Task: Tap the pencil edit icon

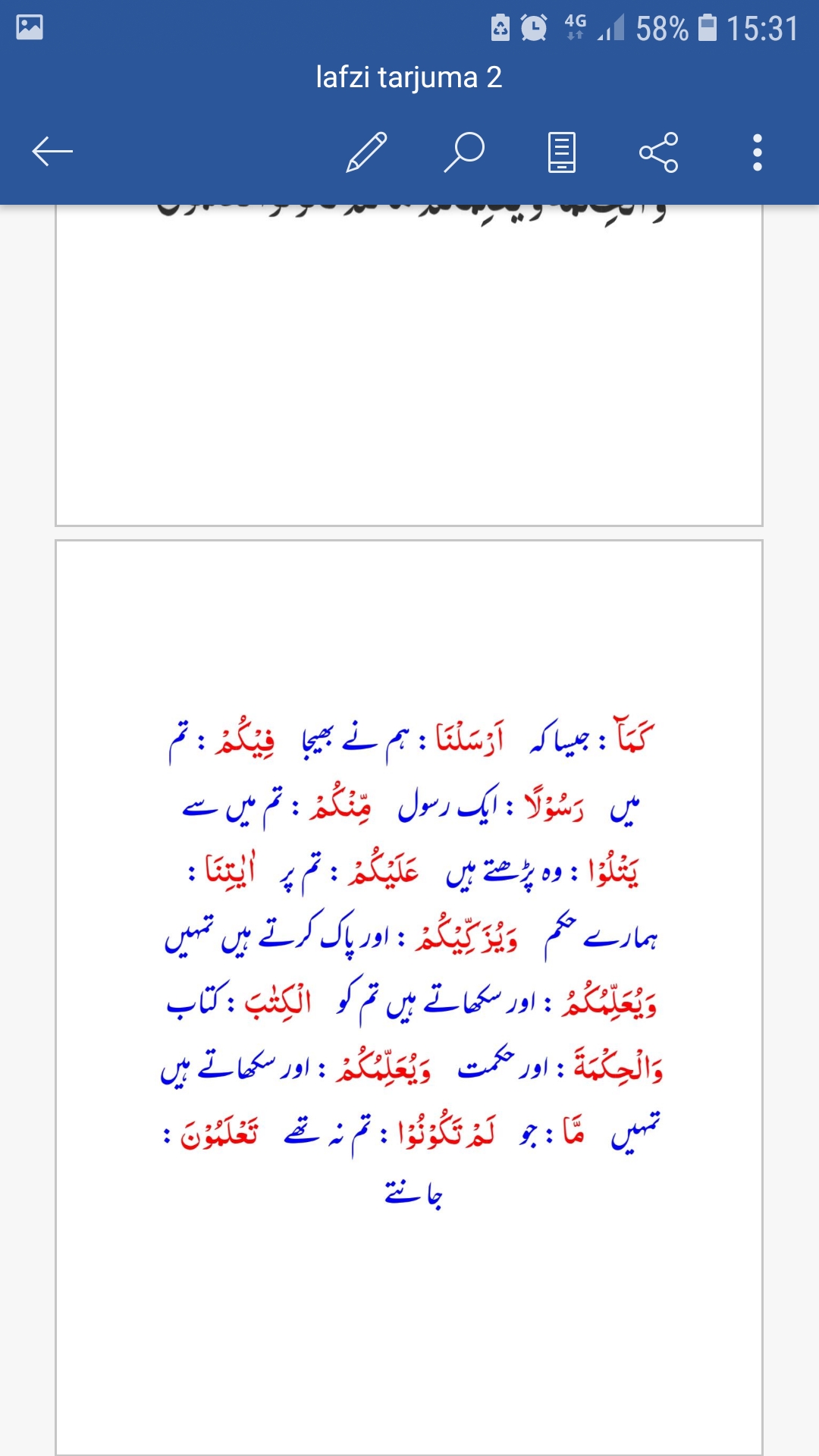Action: (x=367, y=152)
